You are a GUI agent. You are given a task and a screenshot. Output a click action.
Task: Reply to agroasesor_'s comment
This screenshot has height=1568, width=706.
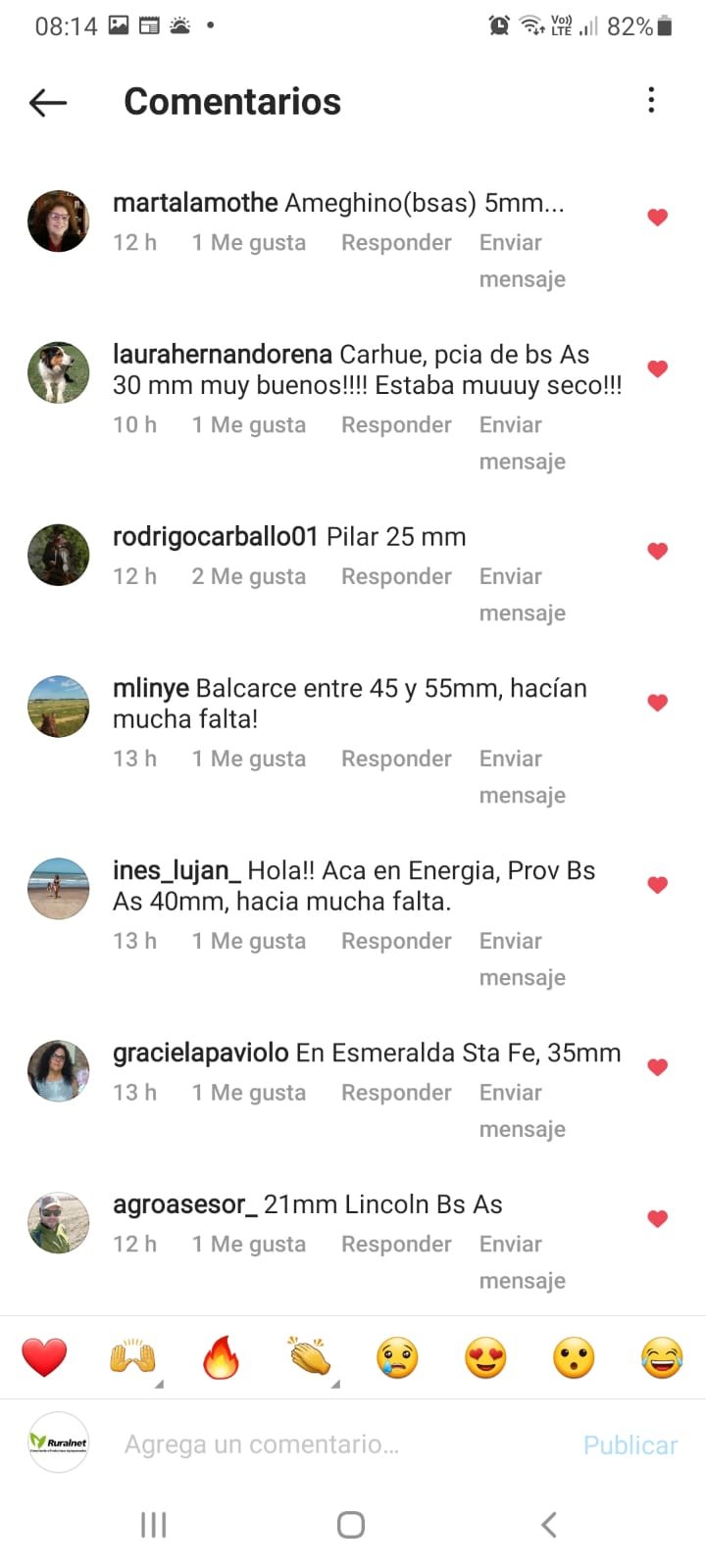click(x=396, y=1244)
